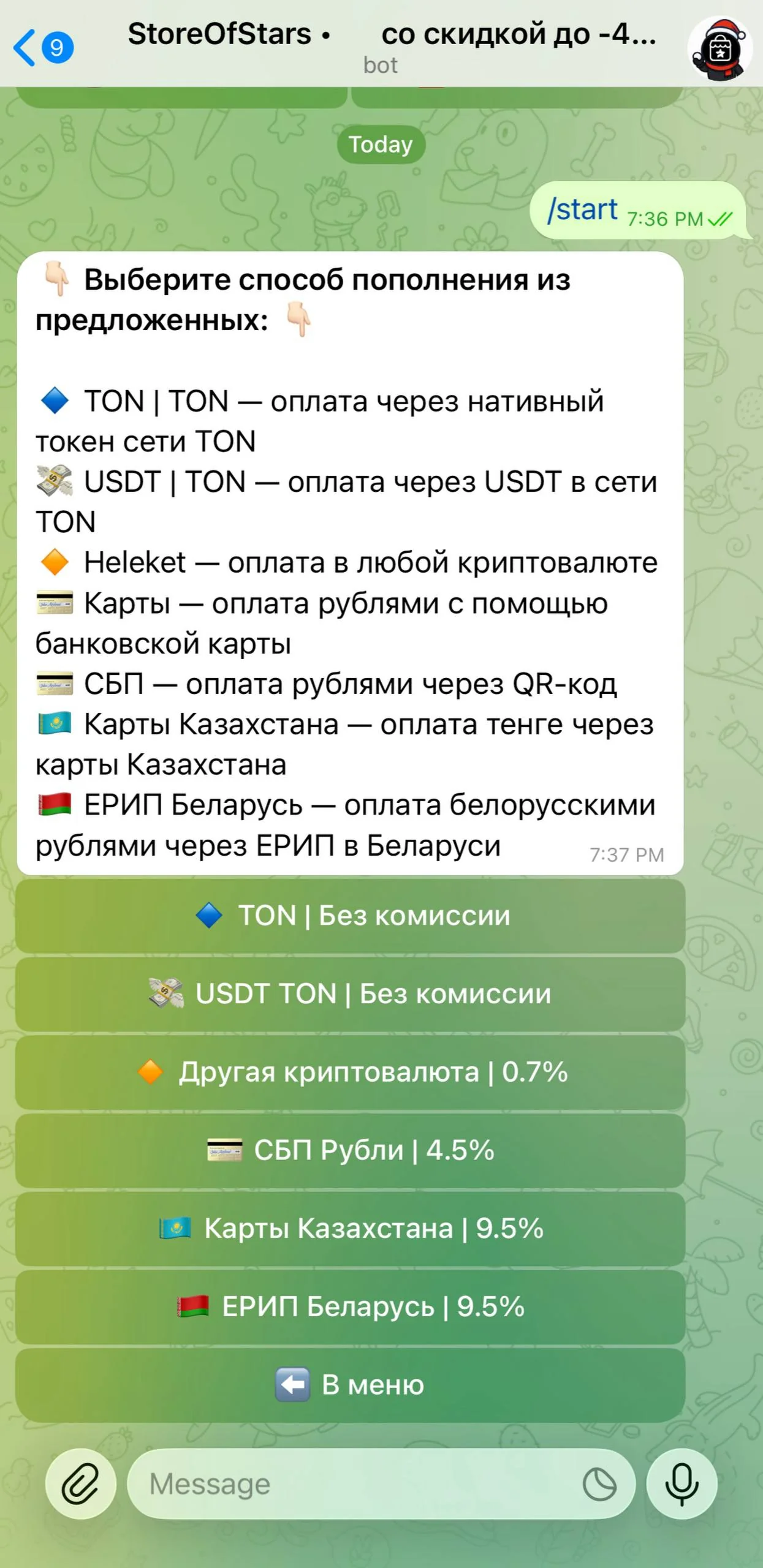This screenshot has height=1568, width=763.
Task: Tap the microphone voice message button
Action: [682, 1483]
